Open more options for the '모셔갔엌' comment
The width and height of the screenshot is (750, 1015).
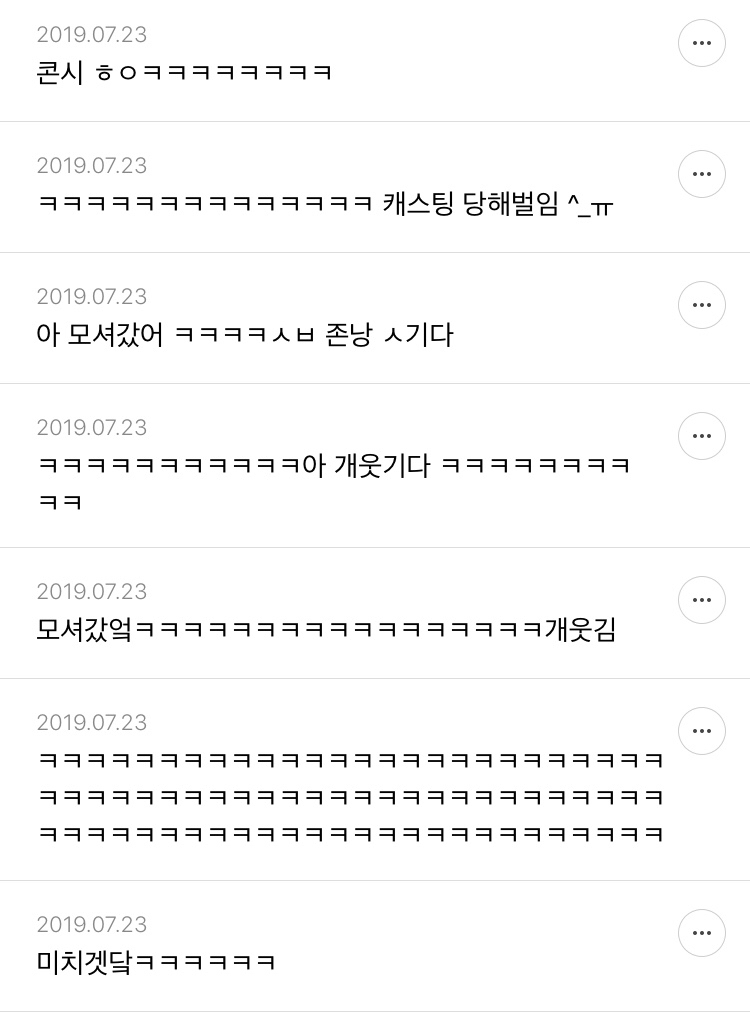(701, 600)
